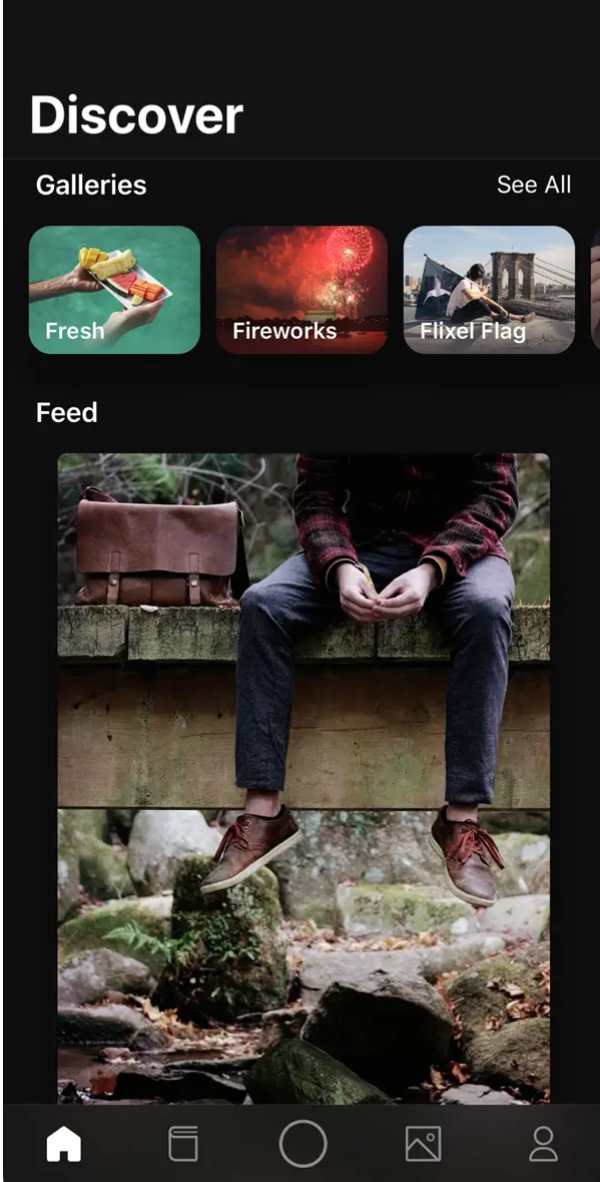
Task: Switch to the home tab
Action: (x=64, y=1143)
